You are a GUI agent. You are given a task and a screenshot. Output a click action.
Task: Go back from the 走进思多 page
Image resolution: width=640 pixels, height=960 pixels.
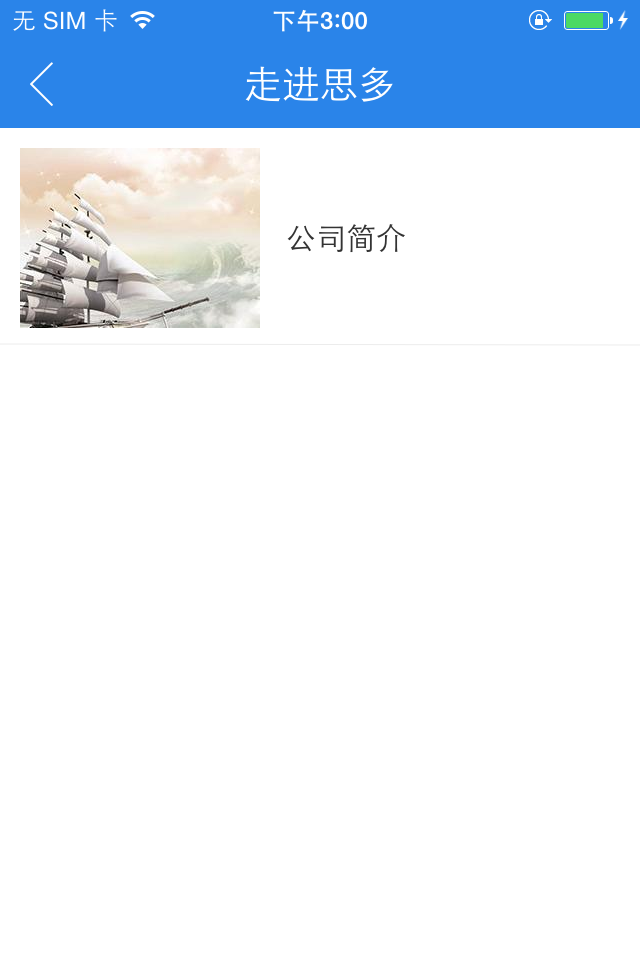point(42,85)
